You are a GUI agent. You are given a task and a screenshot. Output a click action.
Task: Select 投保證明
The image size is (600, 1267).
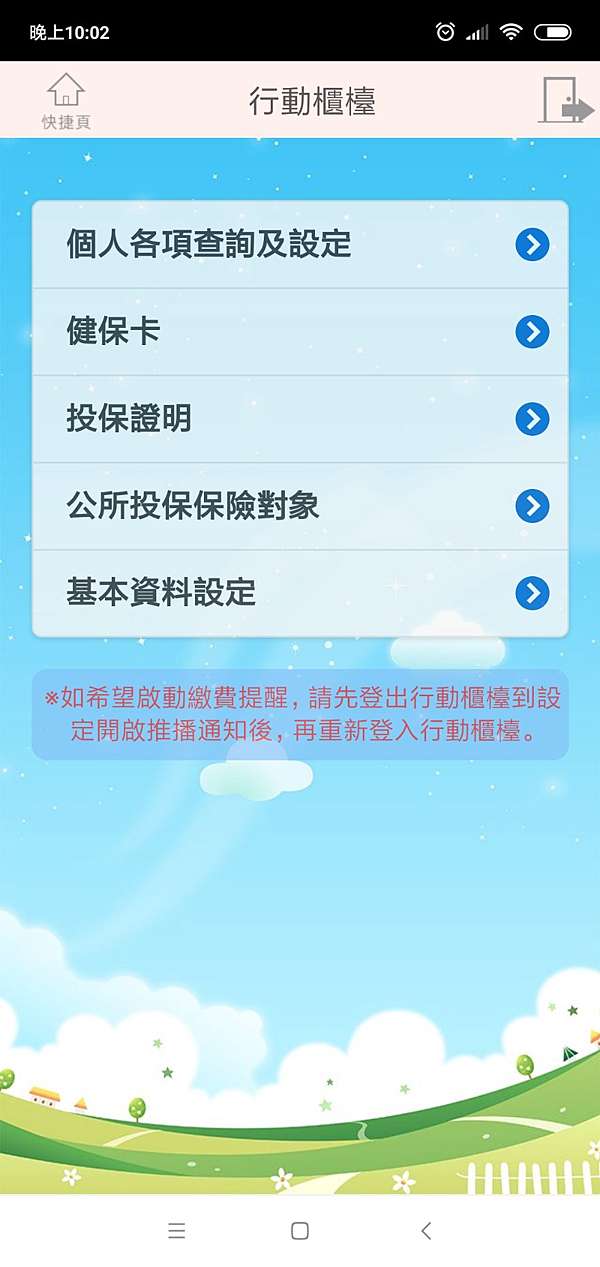click(x=300, y=419)
